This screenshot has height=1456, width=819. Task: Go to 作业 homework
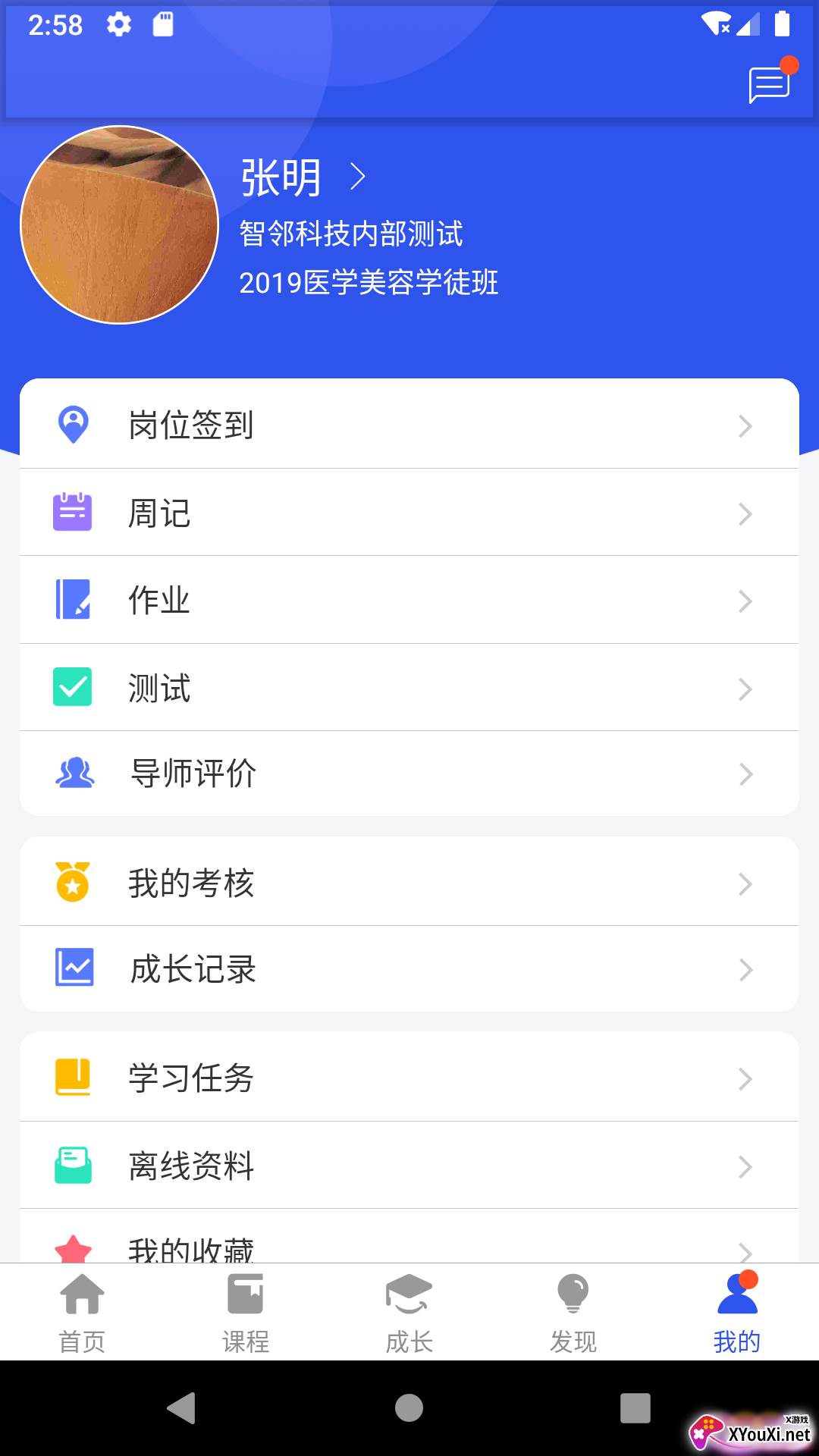pyautogui.click(x=409, y=601)
